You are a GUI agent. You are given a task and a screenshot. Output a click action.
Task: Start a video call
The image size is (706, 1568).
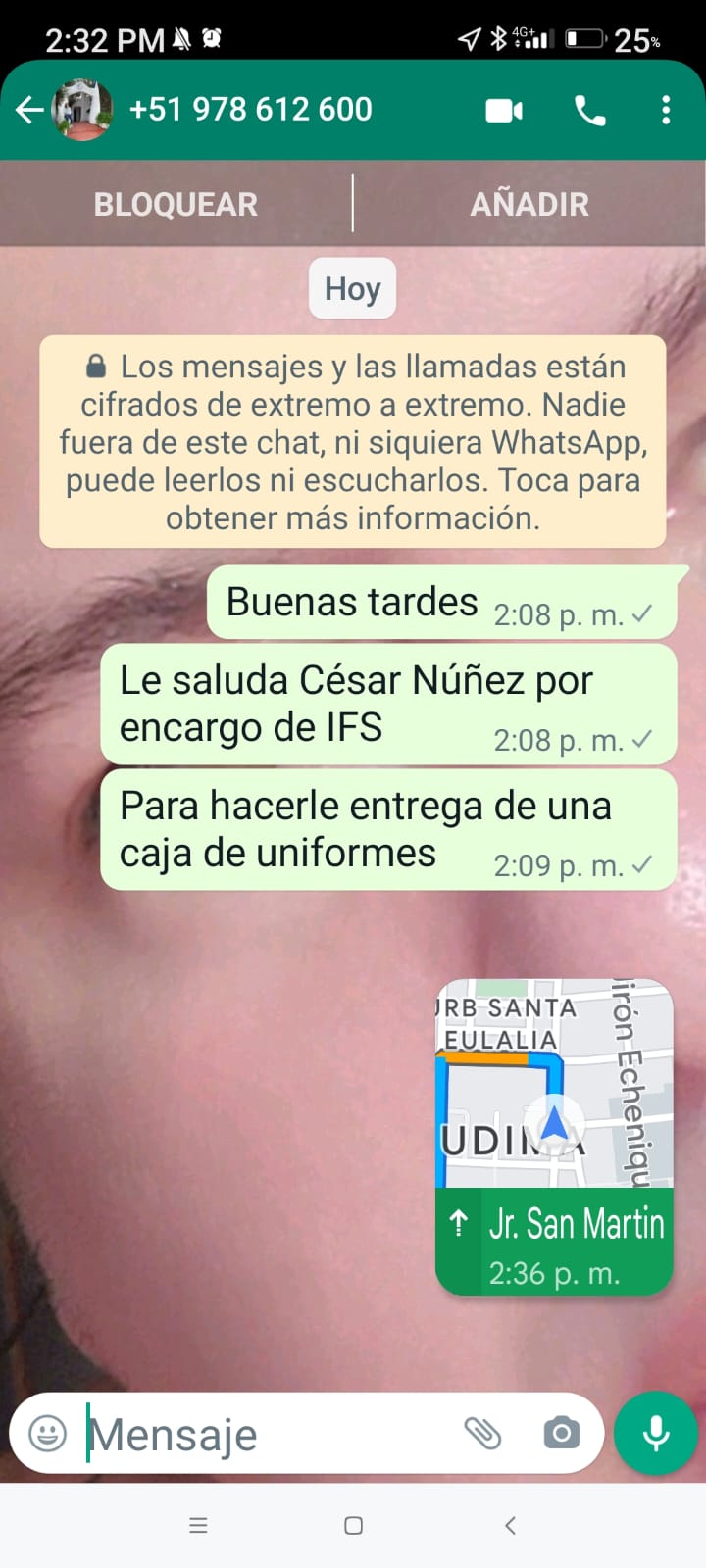504,110
